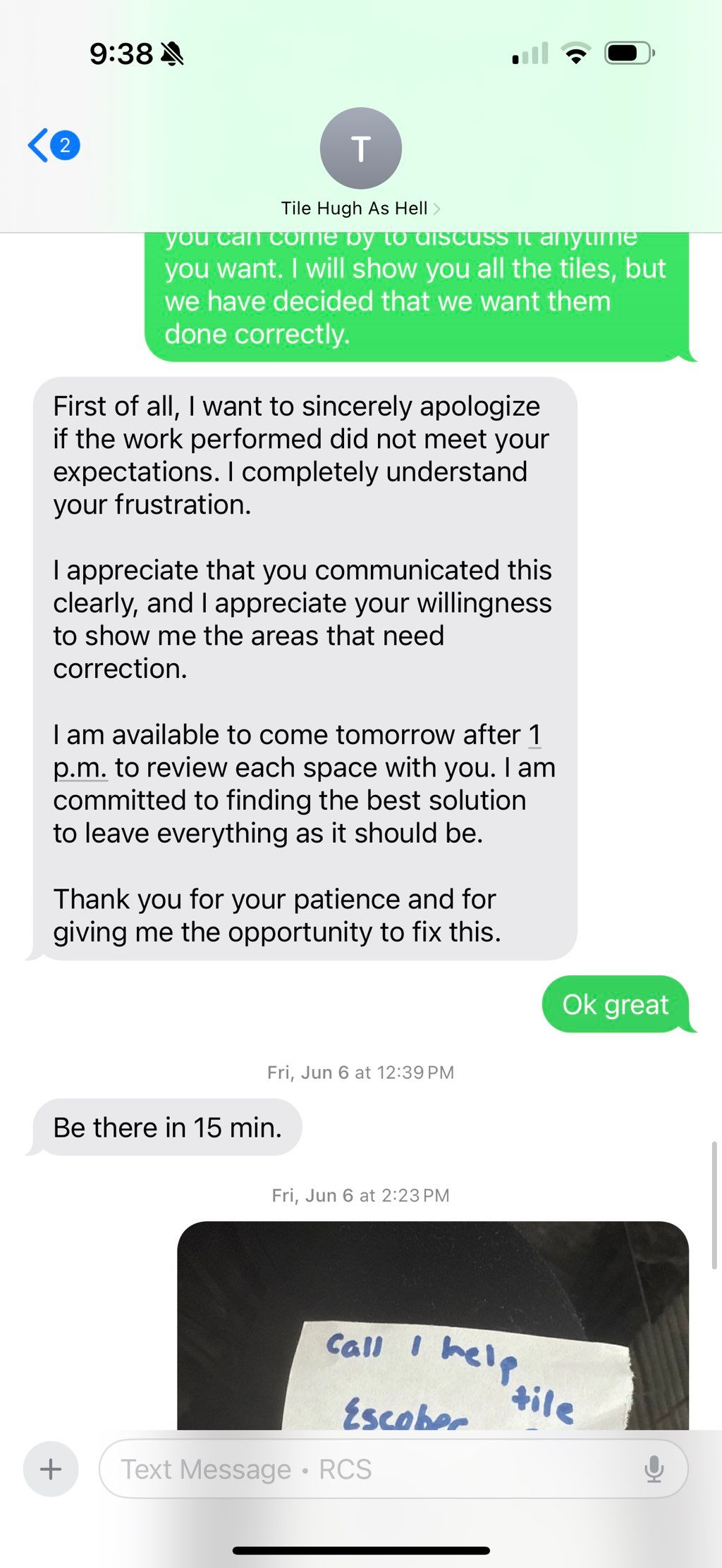Start dictation with the microphone icon
Viewport: 722px width, 1568px height.
[654, 1469]
